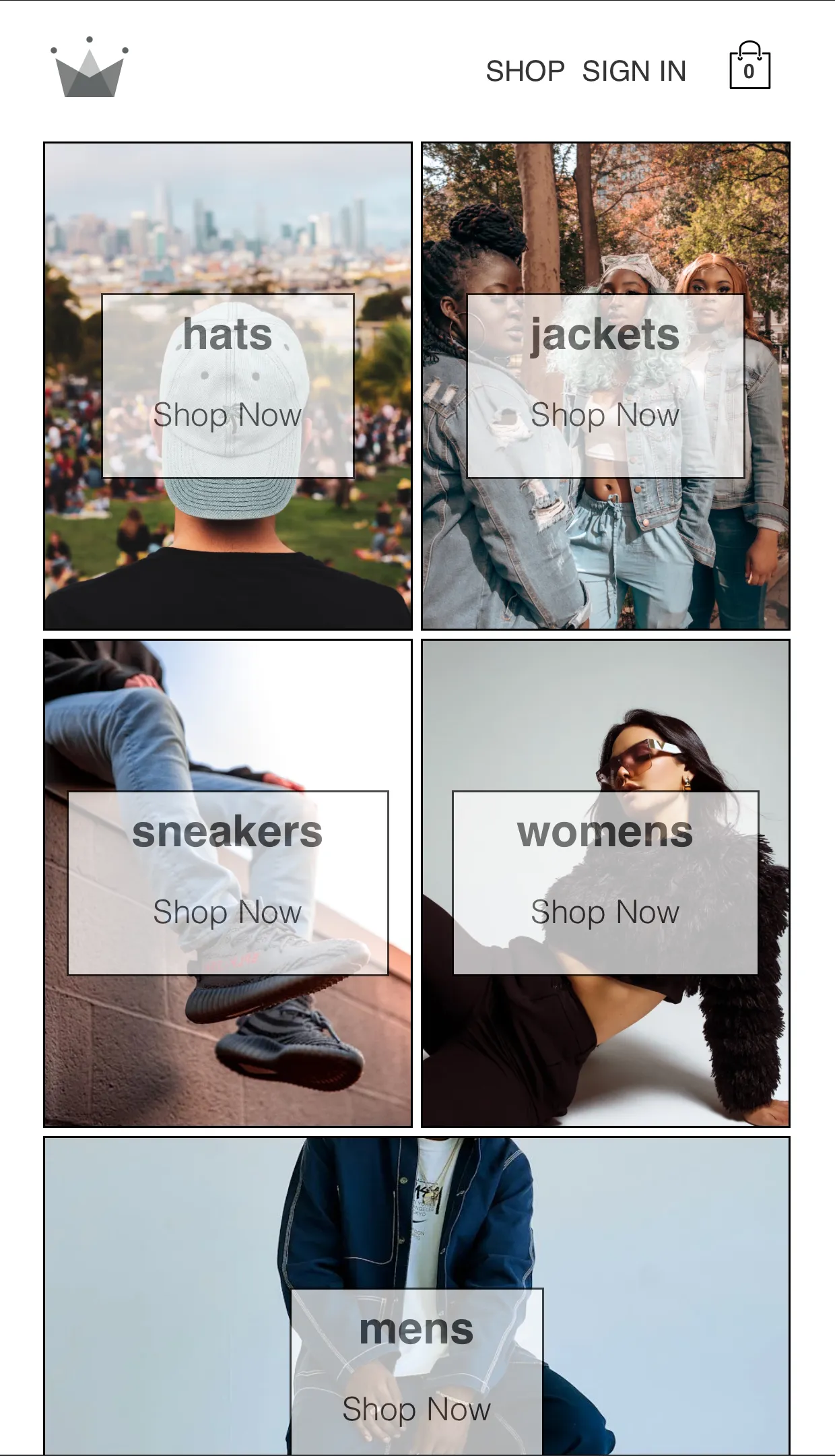
Task: Go to the SHOP page
Action: tap(525, 71)
